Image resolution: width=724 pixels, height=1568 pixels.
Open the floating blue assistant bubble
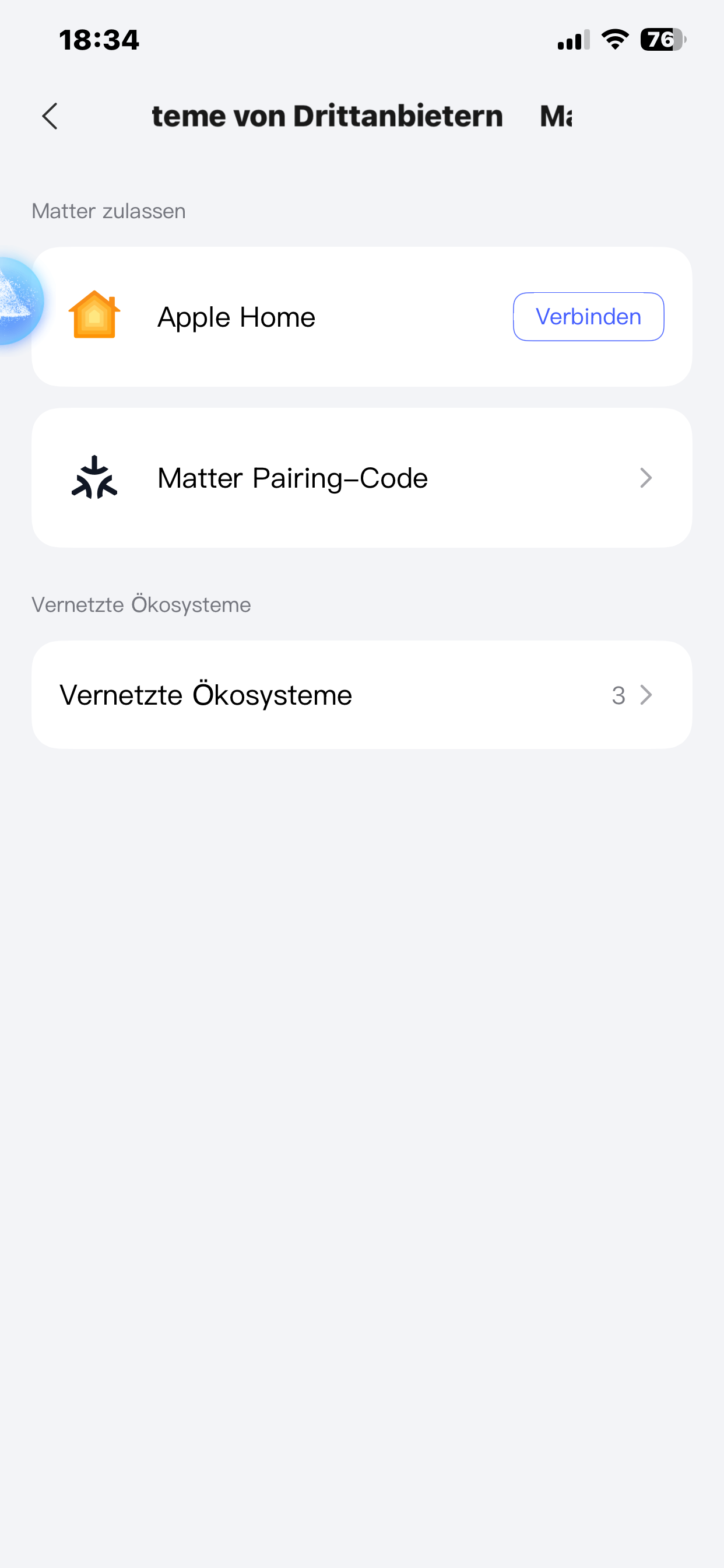click(18, 302)
